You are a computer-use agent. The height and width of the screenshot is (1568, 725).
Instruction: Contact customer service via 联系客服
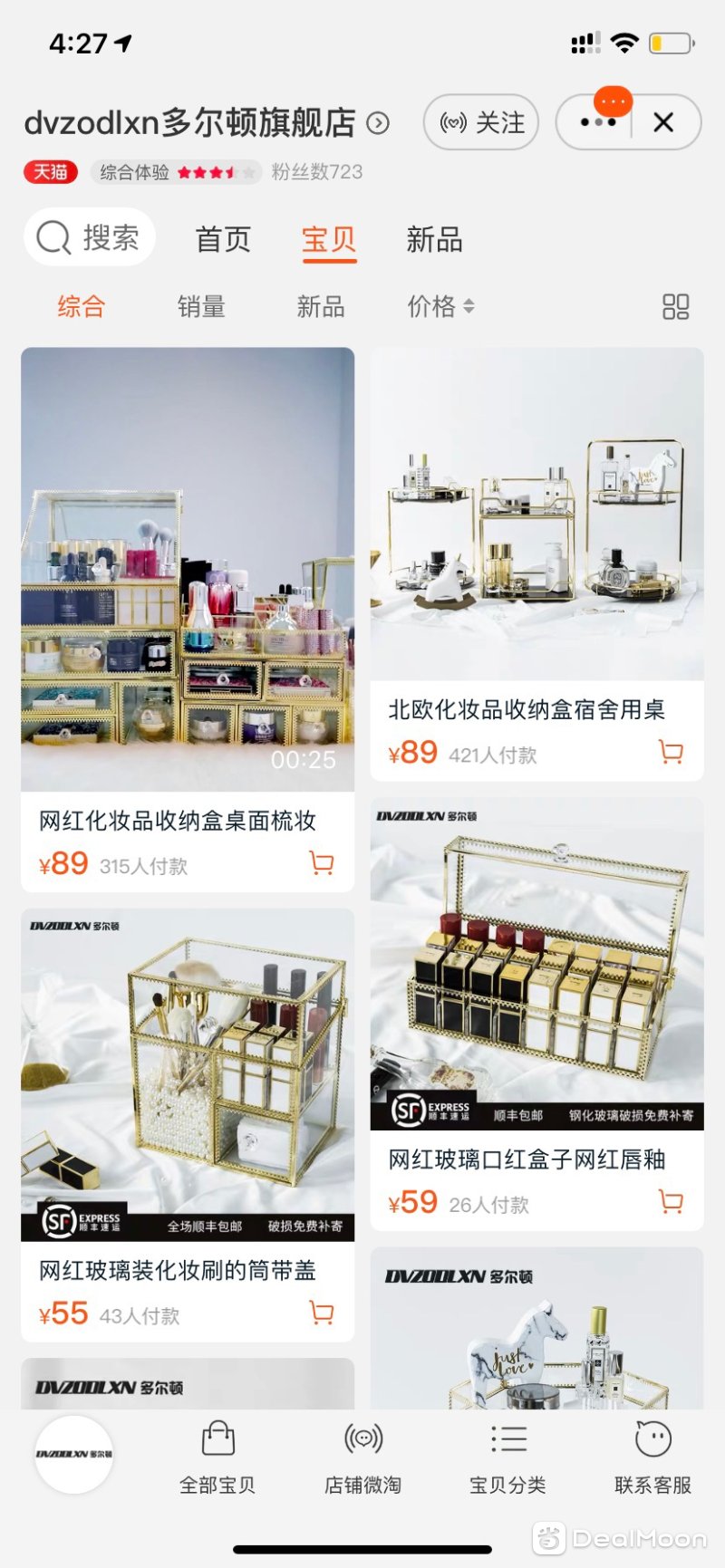point(652,1458)
